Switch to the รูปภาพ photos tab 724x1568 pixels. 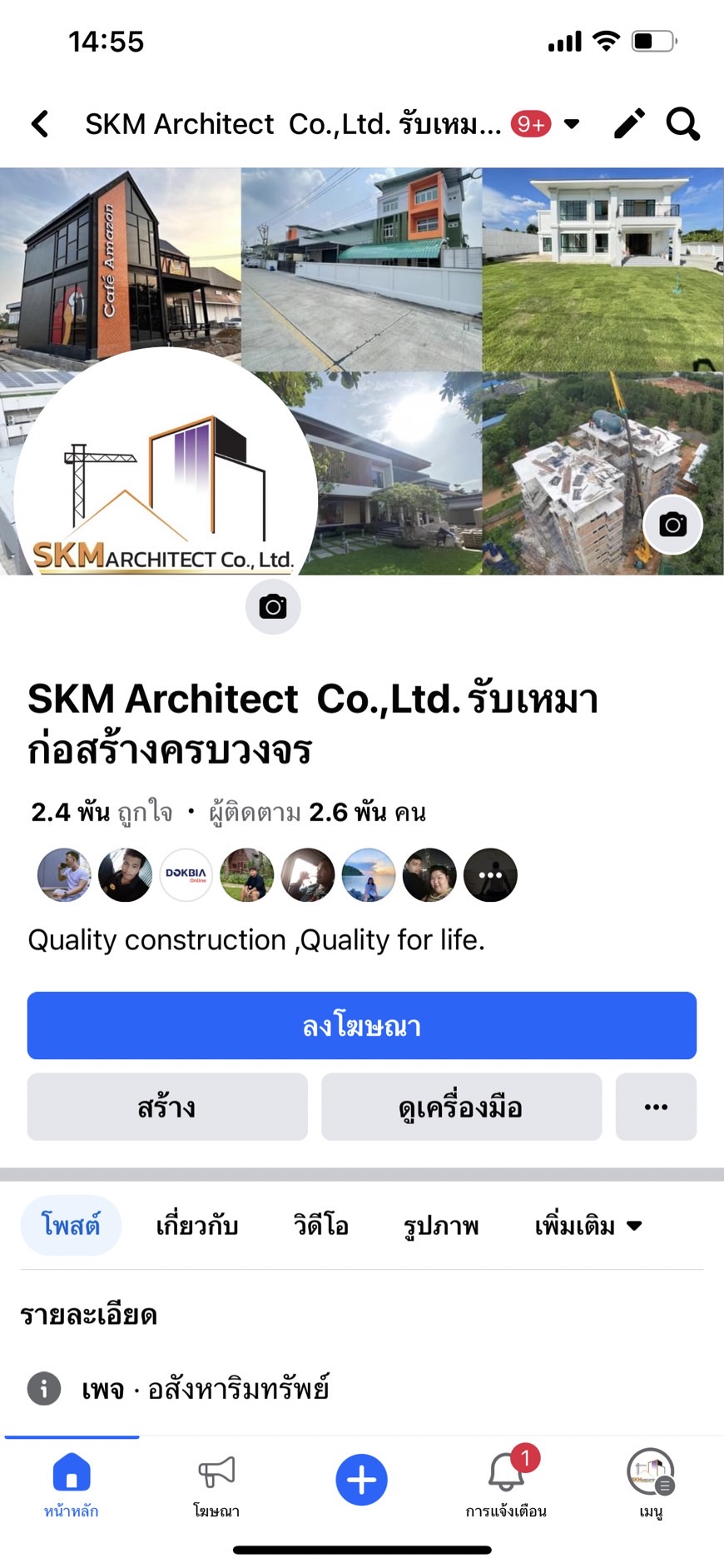point(441,1225)
